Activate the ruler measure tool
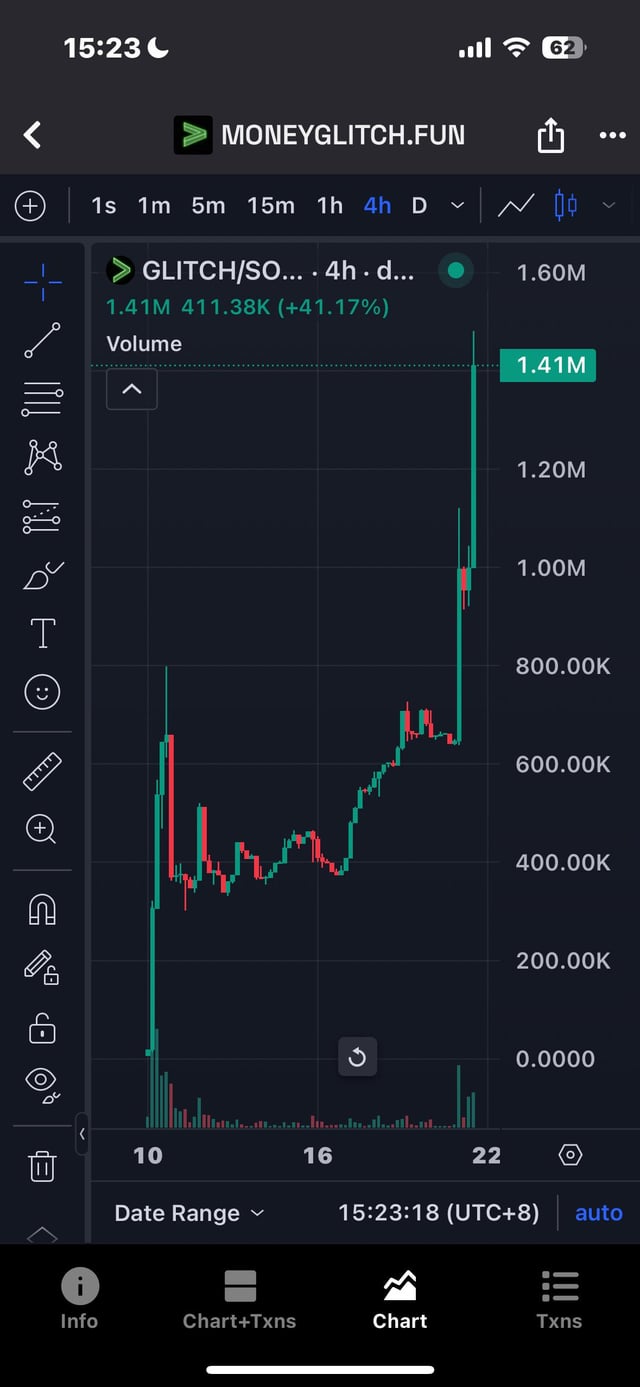Image resolution: width=640 pixels, height=1387 pixels. (42, 771)
